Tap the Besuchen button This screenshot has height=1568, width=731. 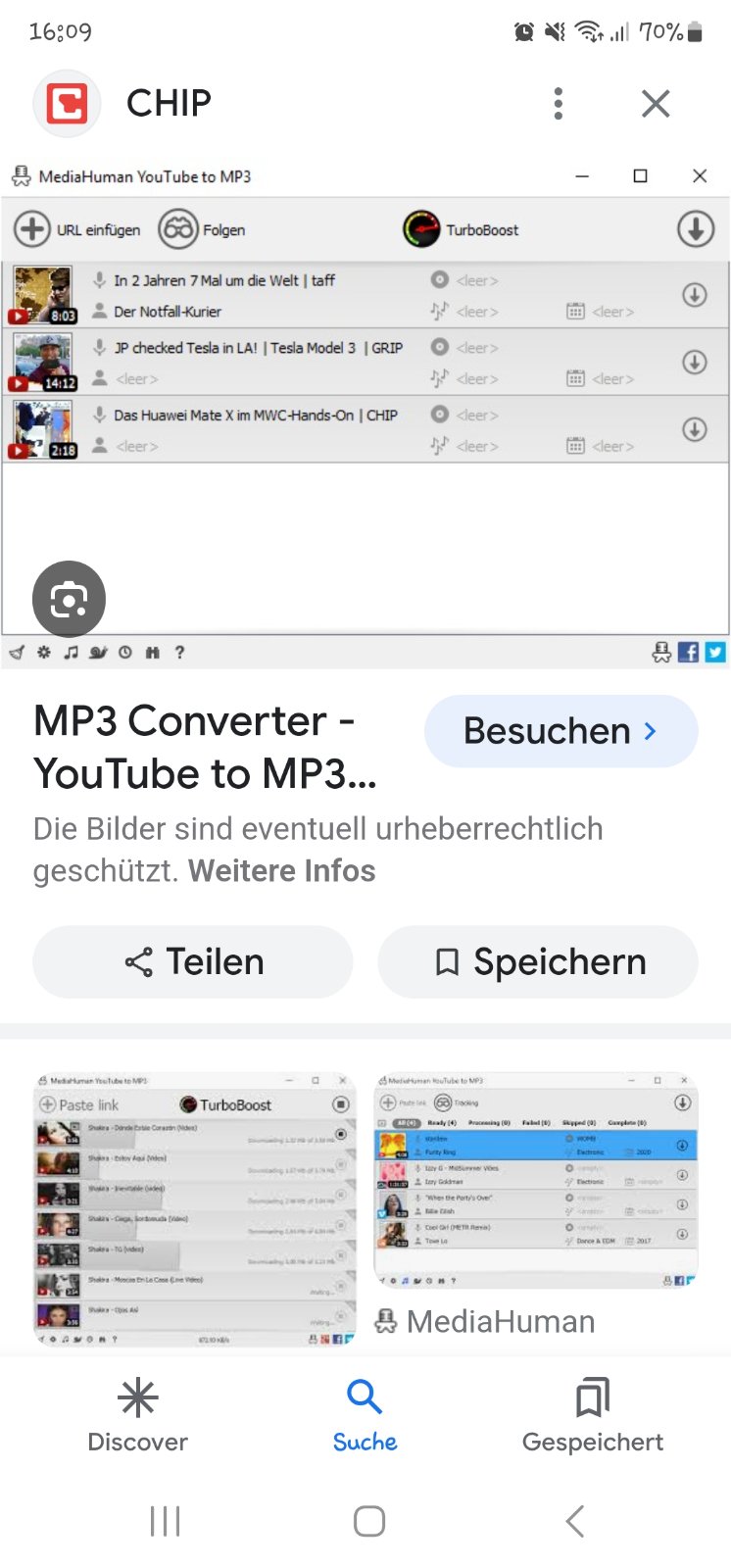point(560,731)
